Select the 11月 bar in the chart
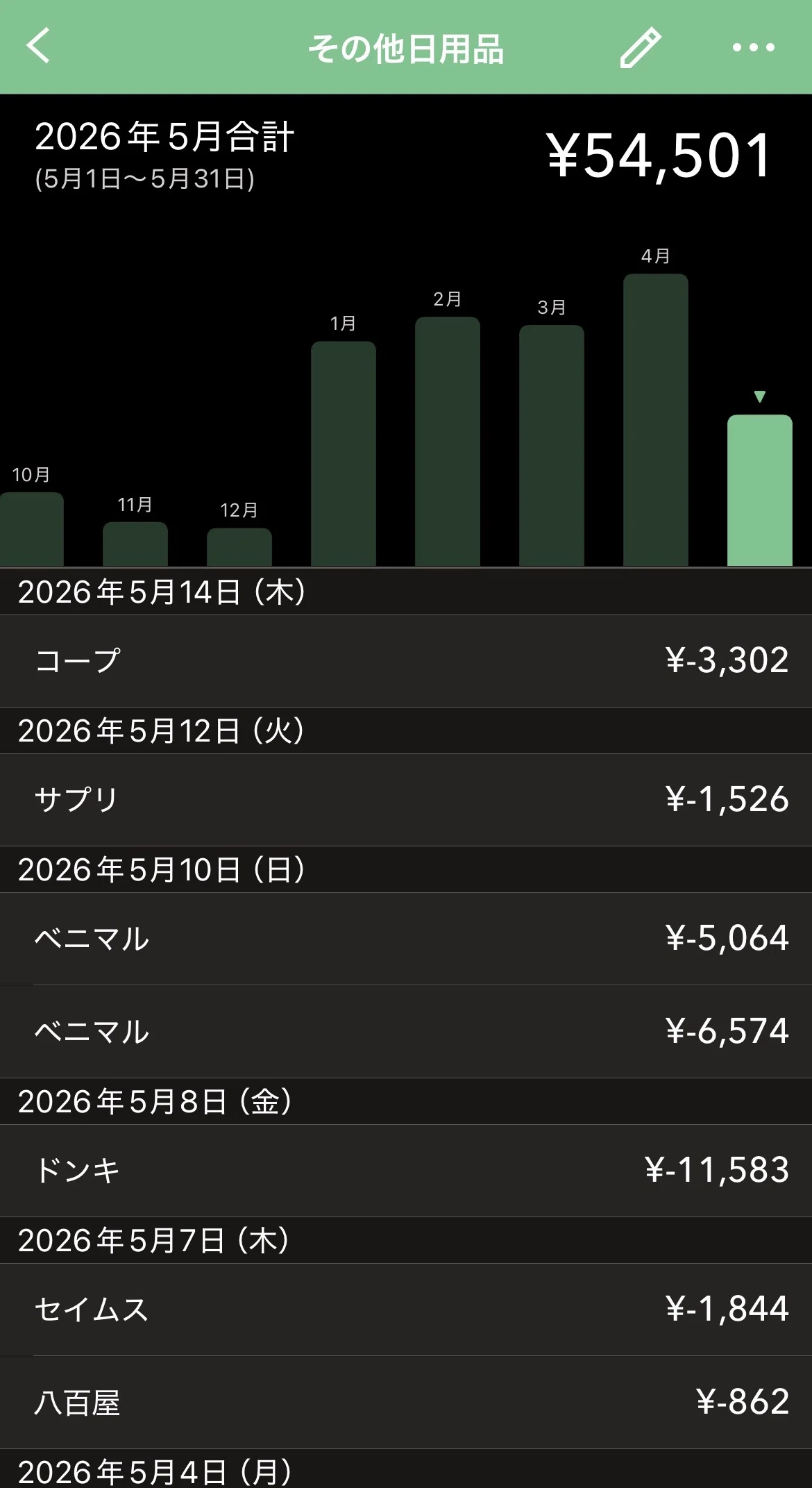 click(135, 544)
